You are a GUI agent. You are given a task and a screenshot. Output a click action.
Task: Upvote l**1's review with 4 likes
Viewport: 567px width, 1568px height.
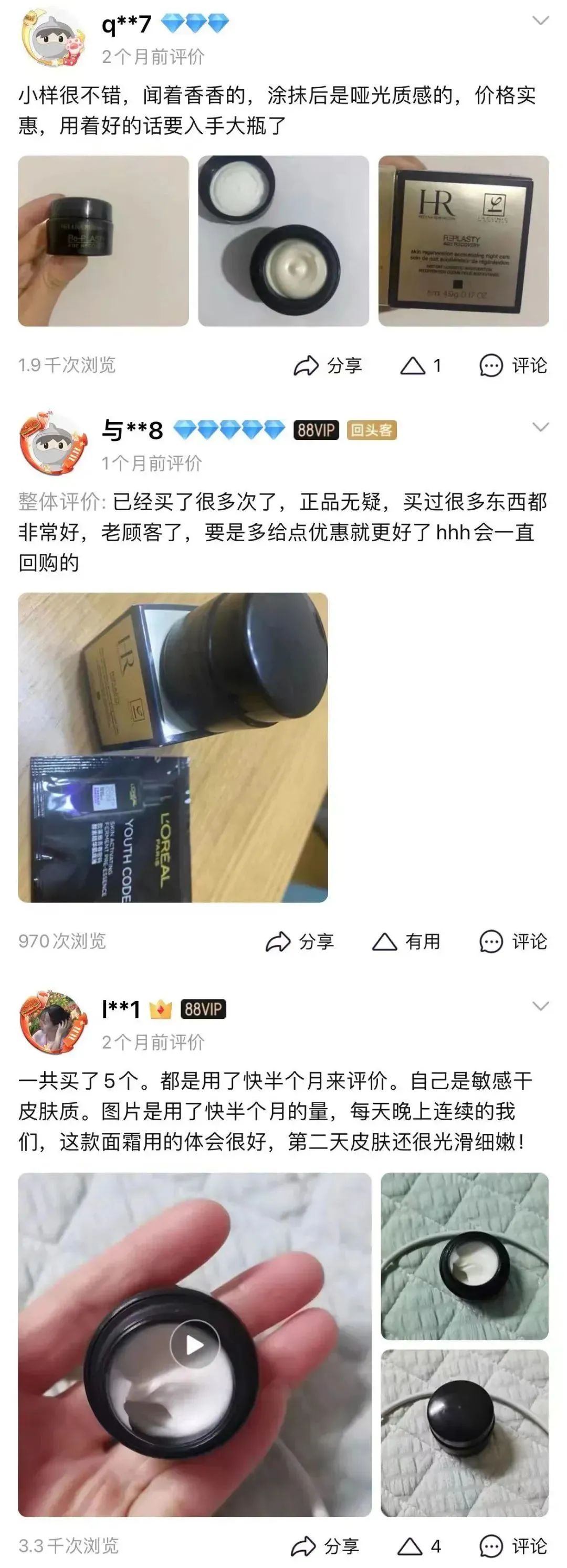419,1546
